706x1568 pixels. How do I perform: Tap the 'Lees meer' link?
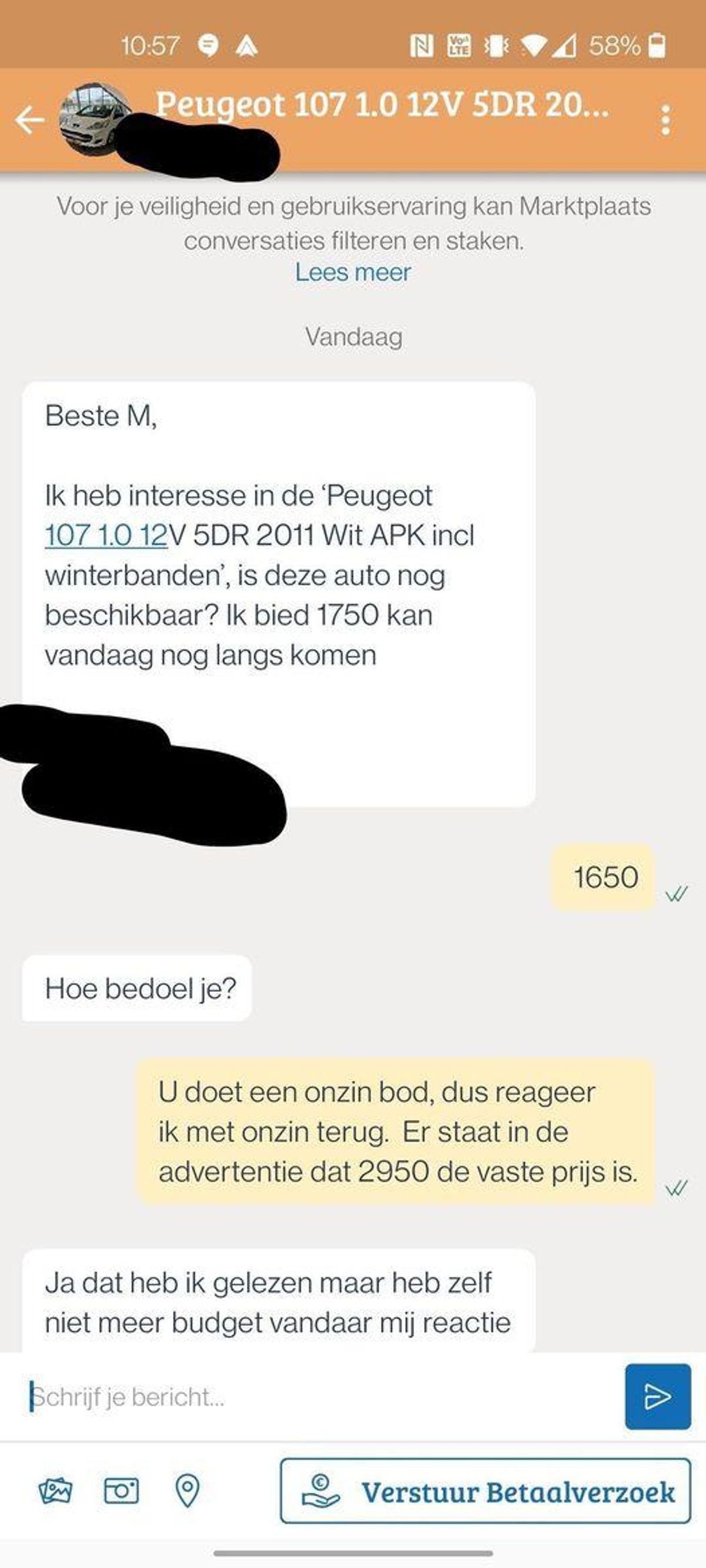click(352, 272)
